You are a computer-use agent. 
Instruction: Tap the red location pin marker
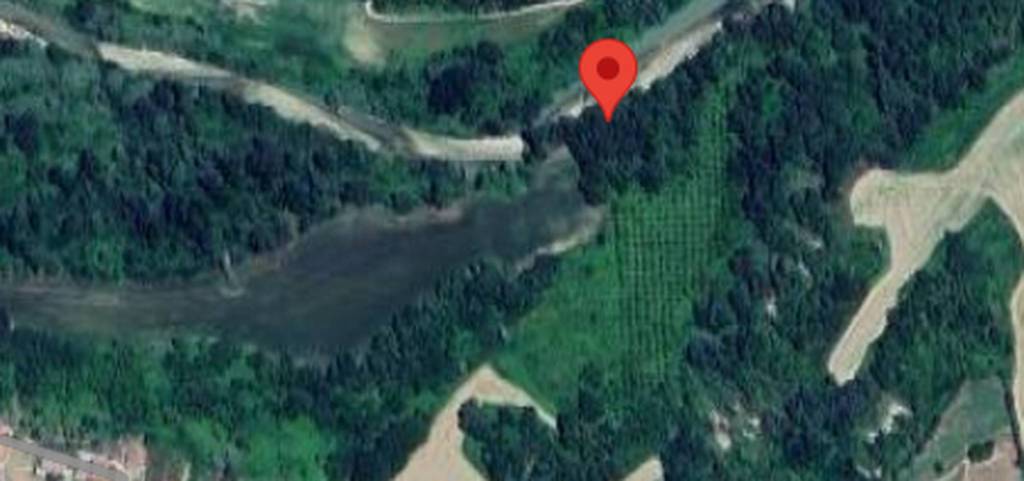tap(608, 72)
